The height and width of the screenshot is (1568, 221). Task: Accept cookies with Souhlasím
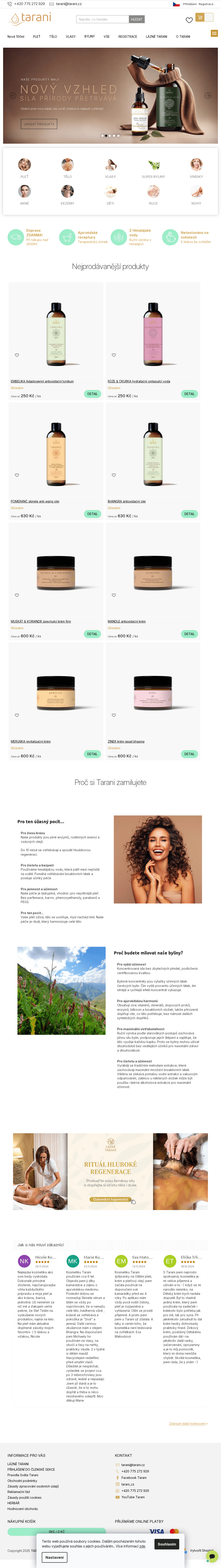[x=166, y=1544]
